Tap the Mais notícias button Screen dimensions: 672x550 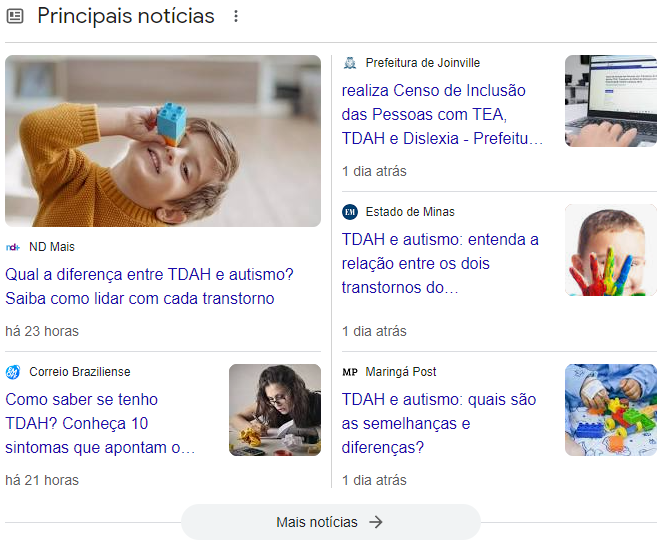(x=330, y=522)
